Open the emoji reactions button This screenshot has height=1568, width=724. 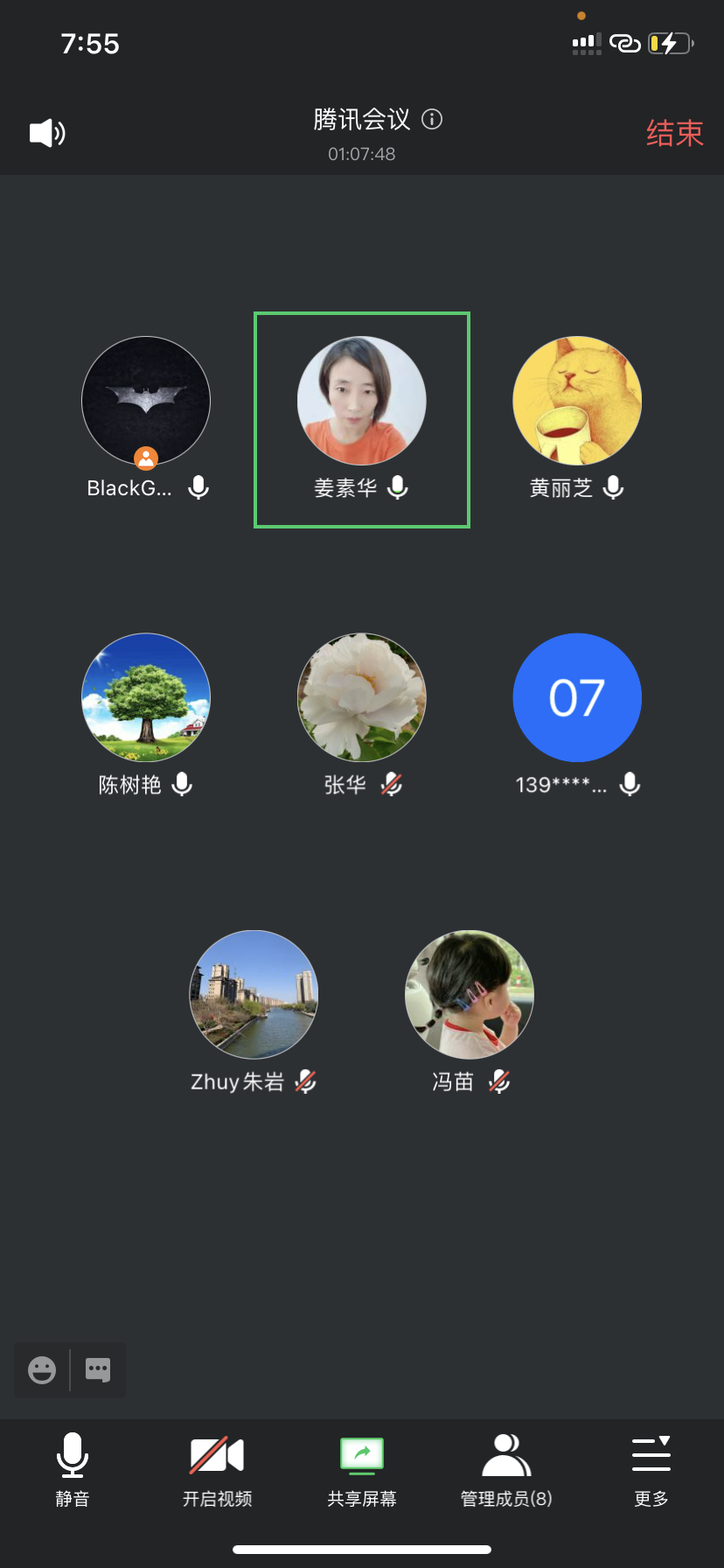click(x=42, y=1369)
